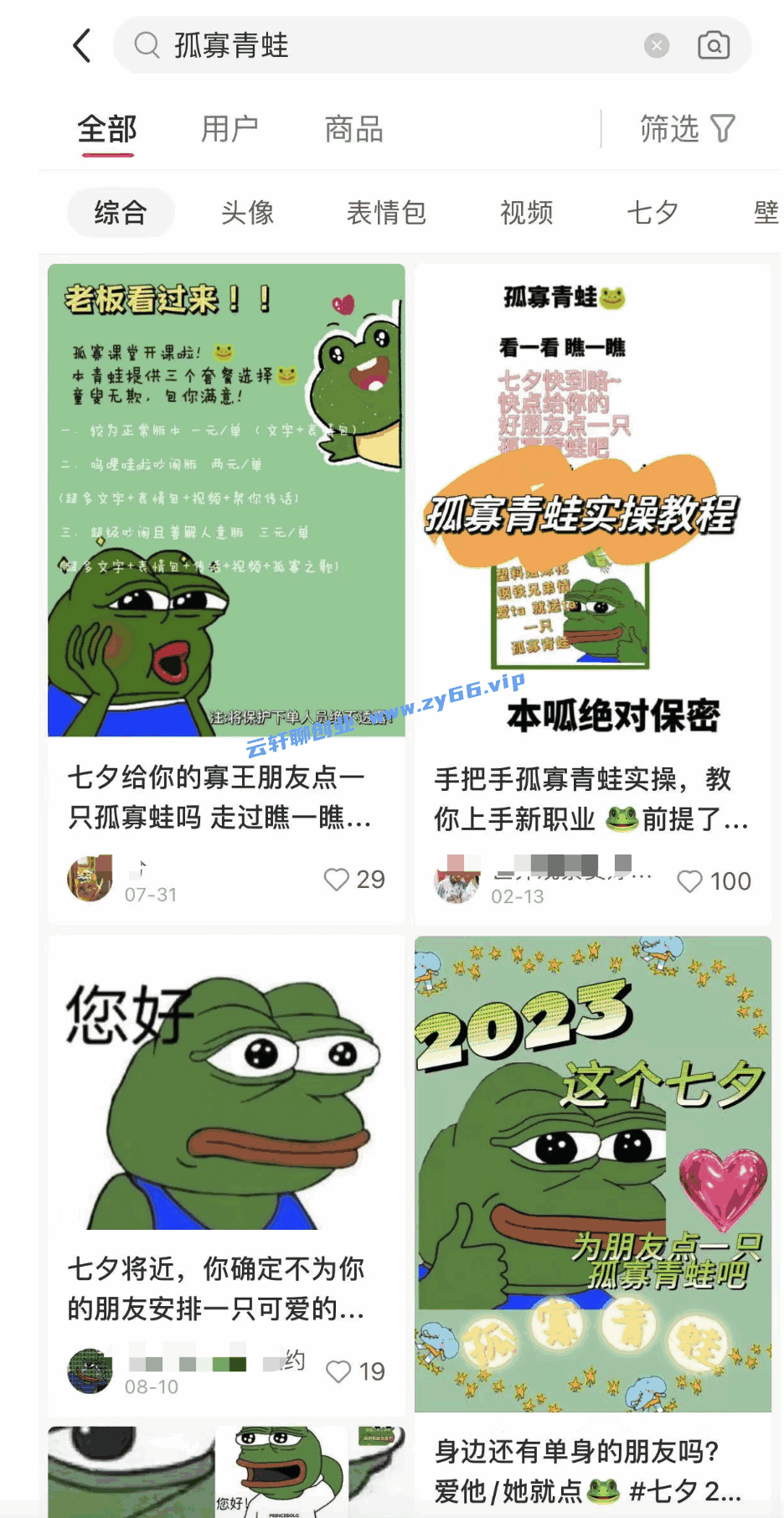Open the 筛选 filter options

(687, 129)
